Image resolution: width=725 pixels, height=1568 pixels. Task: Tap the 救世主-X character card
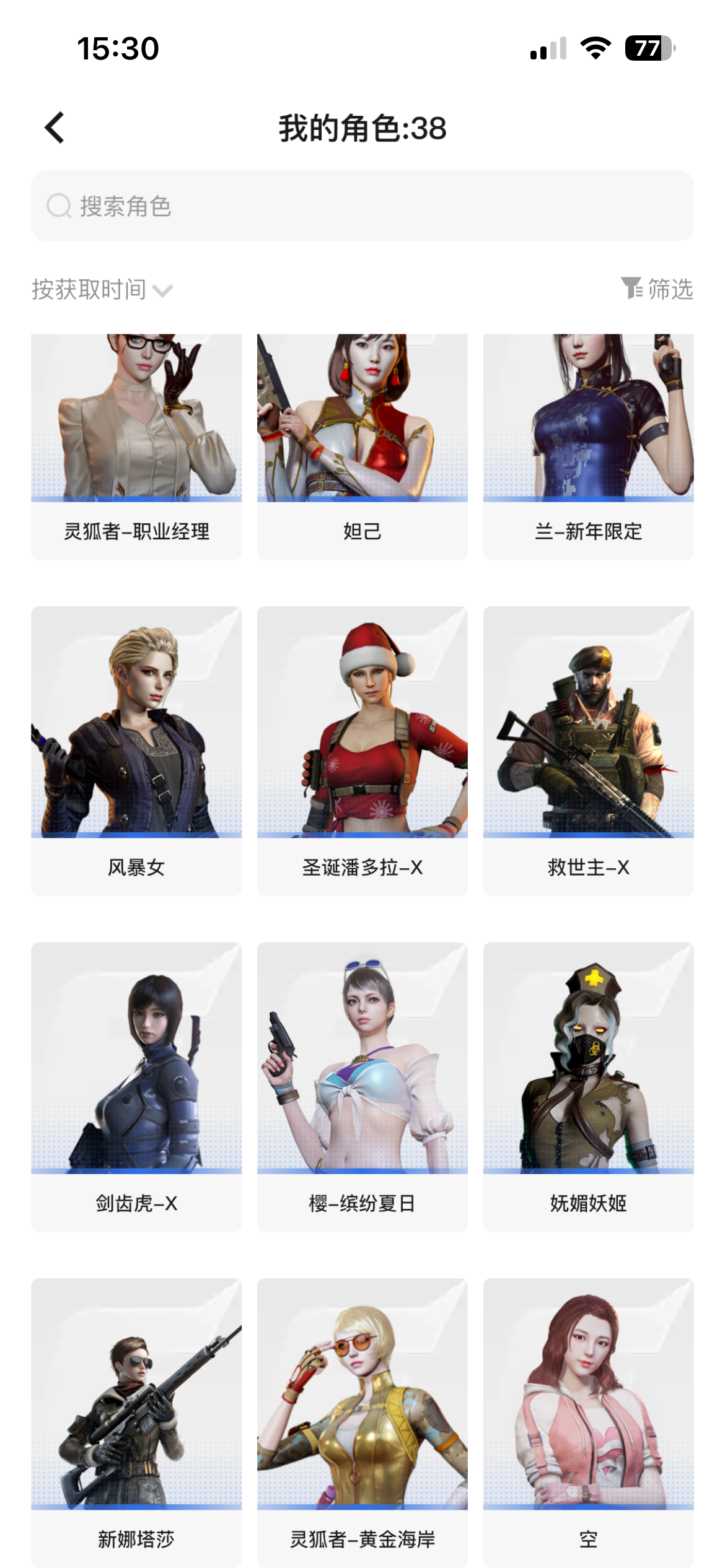[x=588, y=749]
